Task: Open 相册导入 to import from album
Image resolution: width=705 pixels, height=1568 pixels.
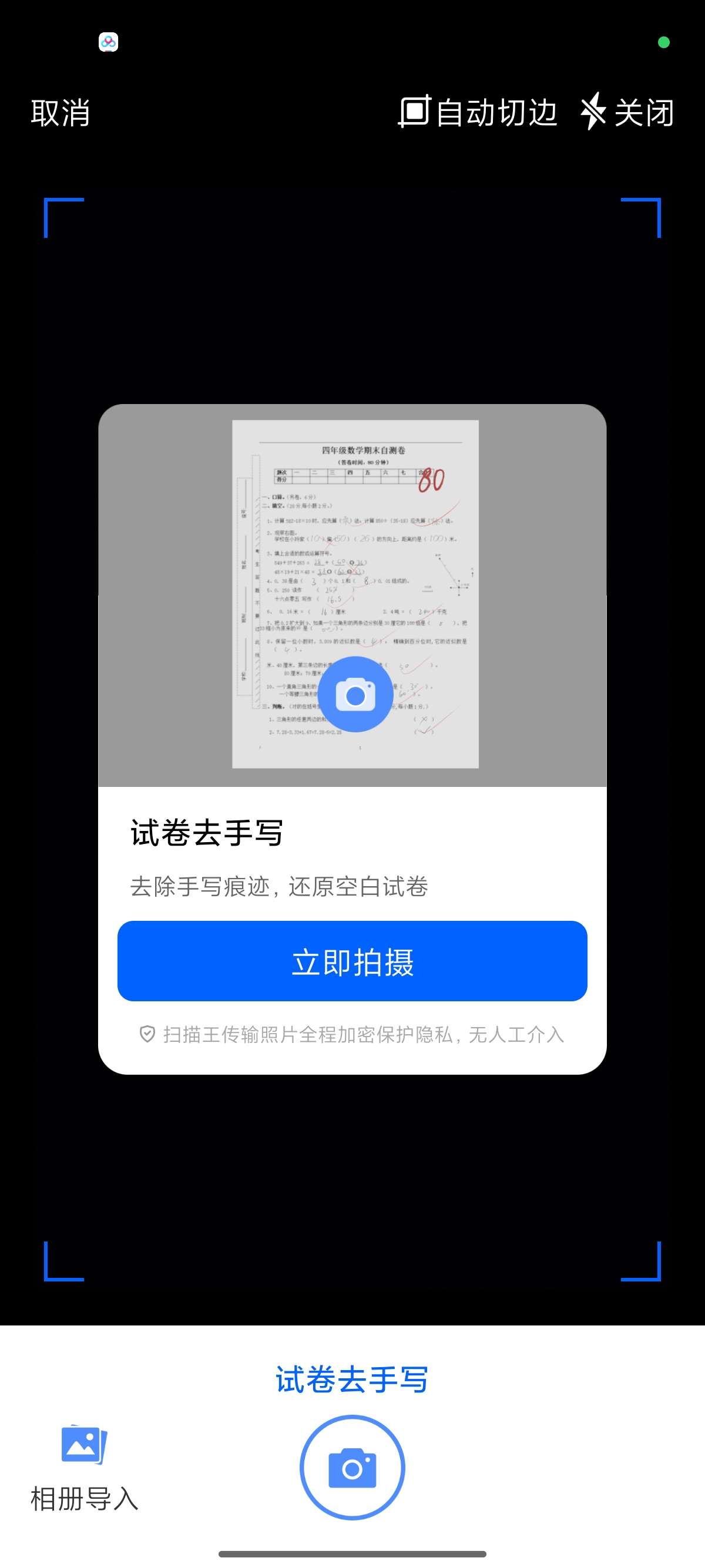Action: click(x=84, y=1468)
